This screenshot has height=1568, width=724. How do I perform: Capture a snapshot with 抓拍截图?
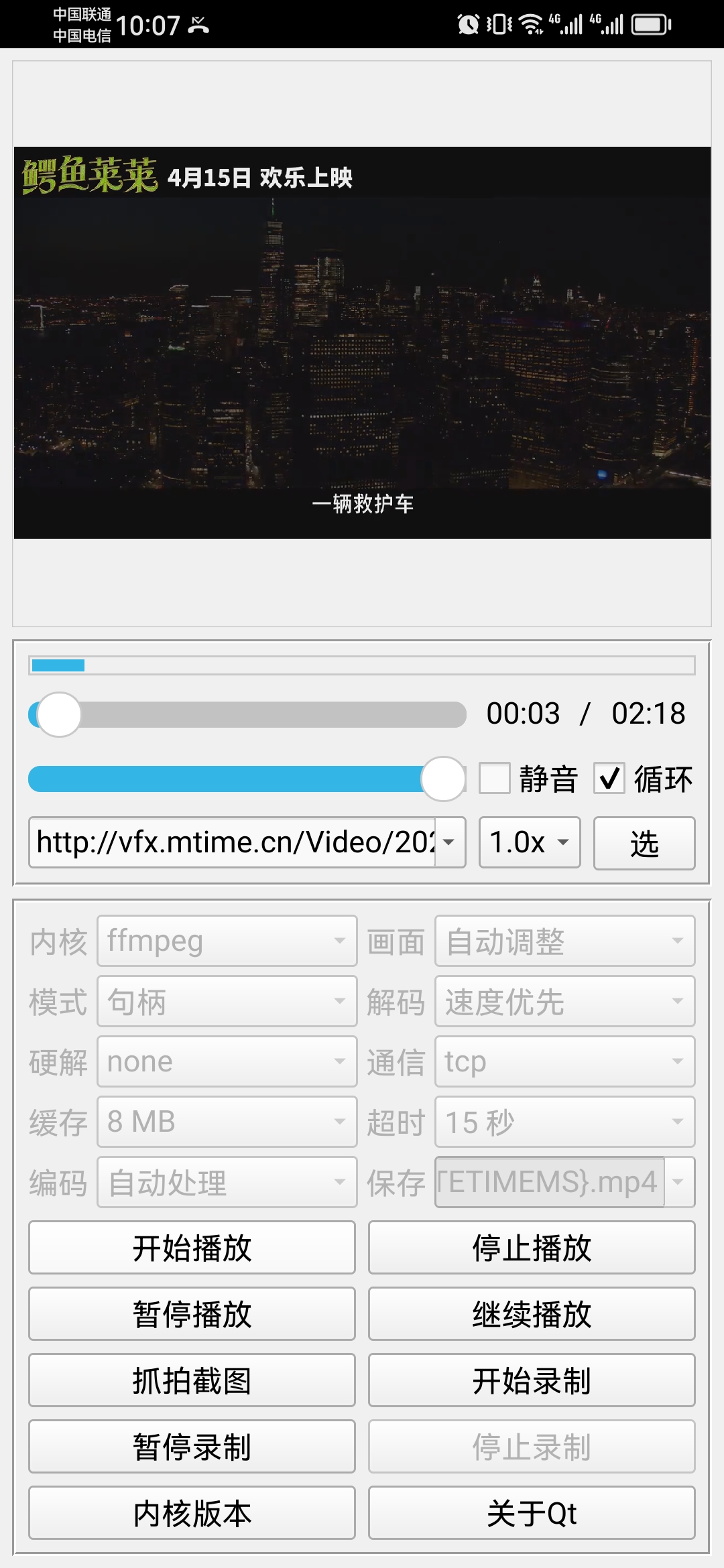192,1380
